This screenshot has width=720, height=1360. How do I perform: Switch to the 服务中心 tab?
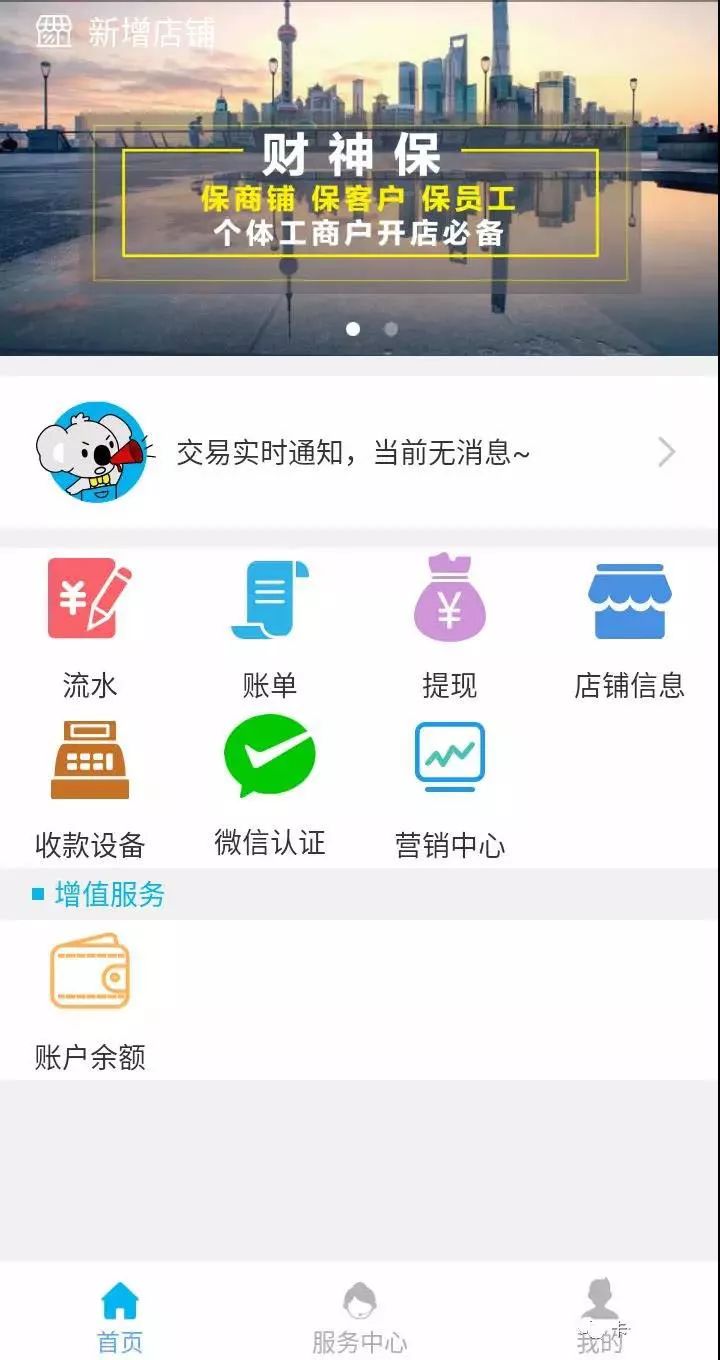(360, 1316)
